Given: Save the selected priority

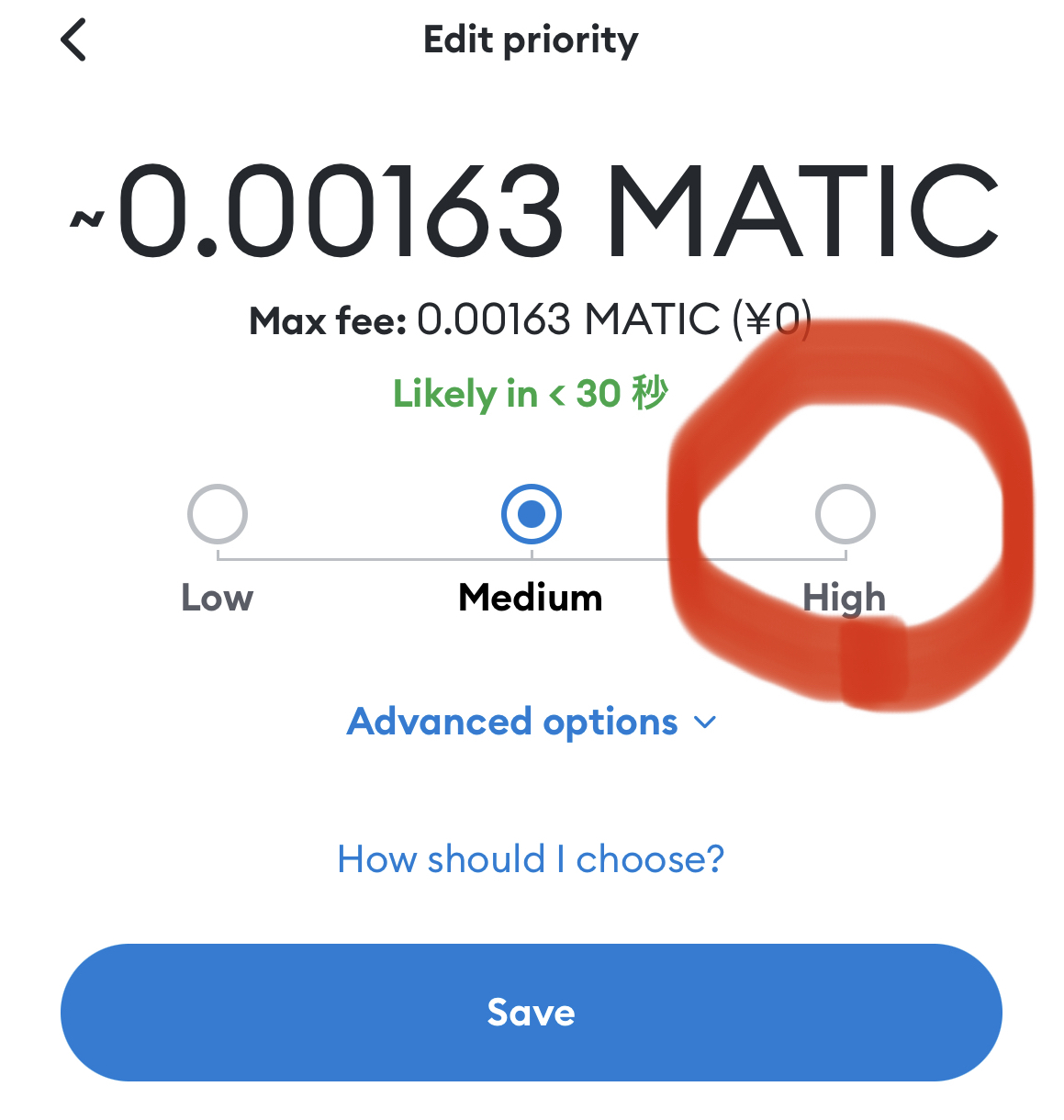Looking at the screenshot, I should pyautogui.click(x=531, y=1013).
